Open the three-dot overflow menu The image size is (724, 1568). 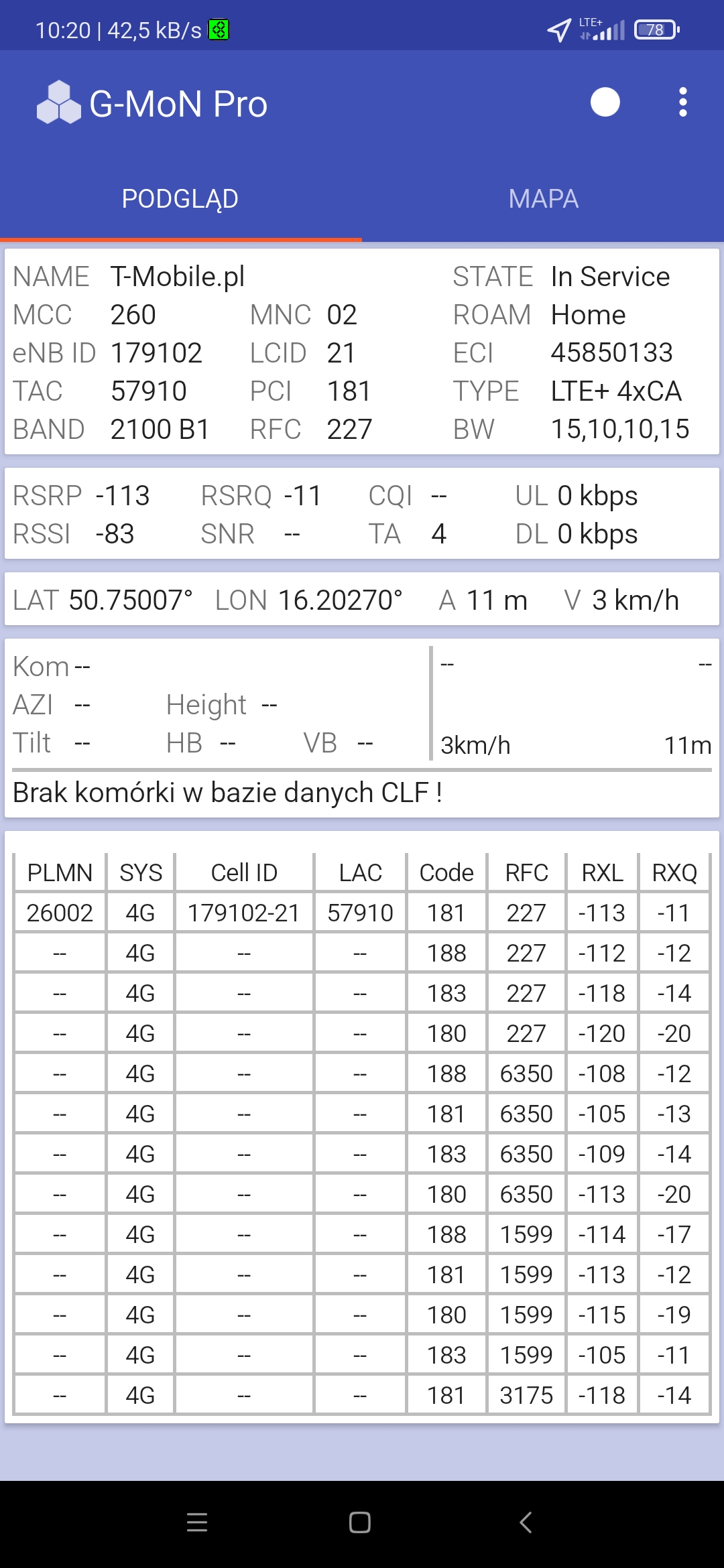(682, 103)
